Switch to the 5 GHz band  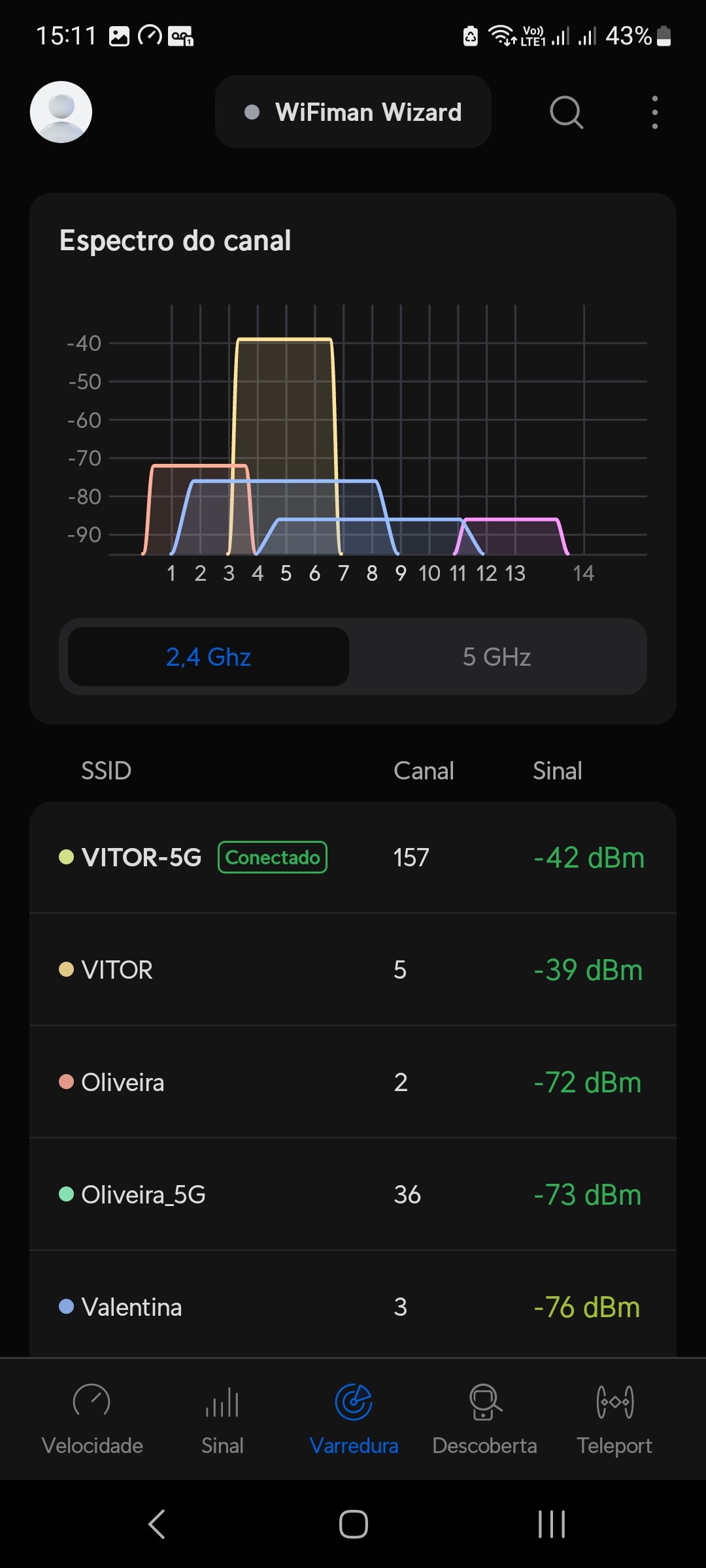click(x=497, y=657)
